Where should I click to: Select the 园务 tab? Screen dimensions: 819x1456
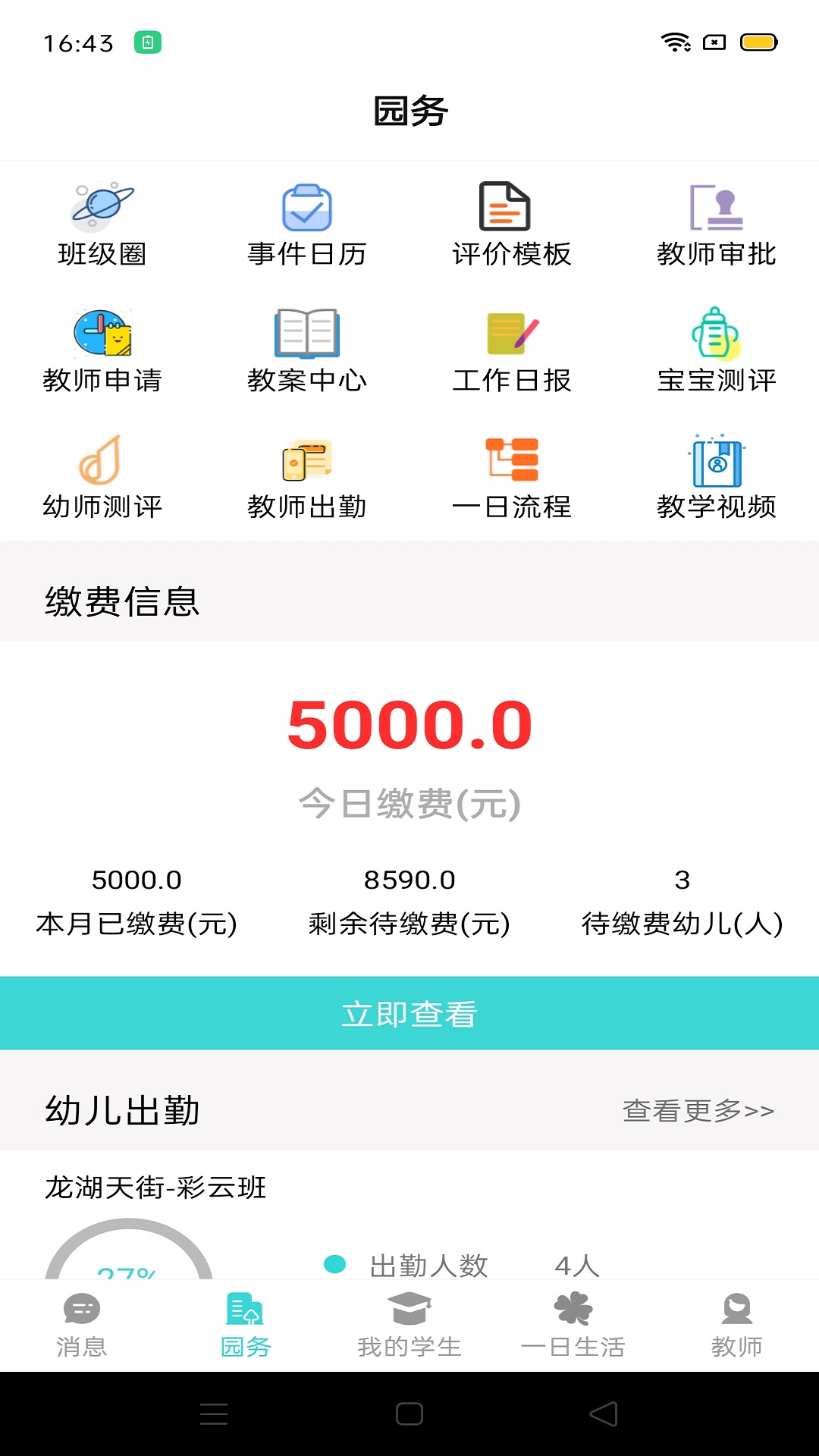pos(246,1324)
